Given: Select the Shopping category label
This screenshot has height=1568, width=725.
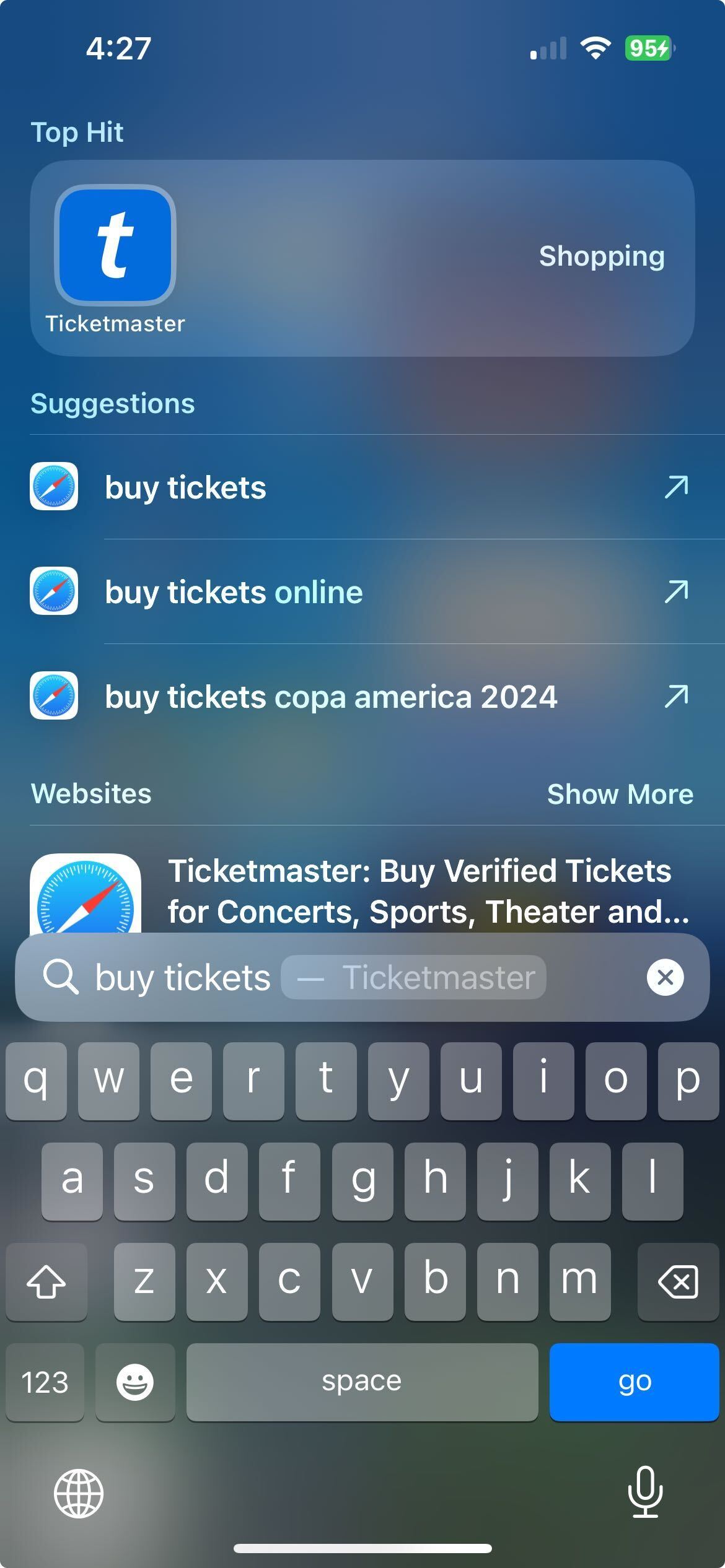Looking at the screenshot, I should (603, 256).
